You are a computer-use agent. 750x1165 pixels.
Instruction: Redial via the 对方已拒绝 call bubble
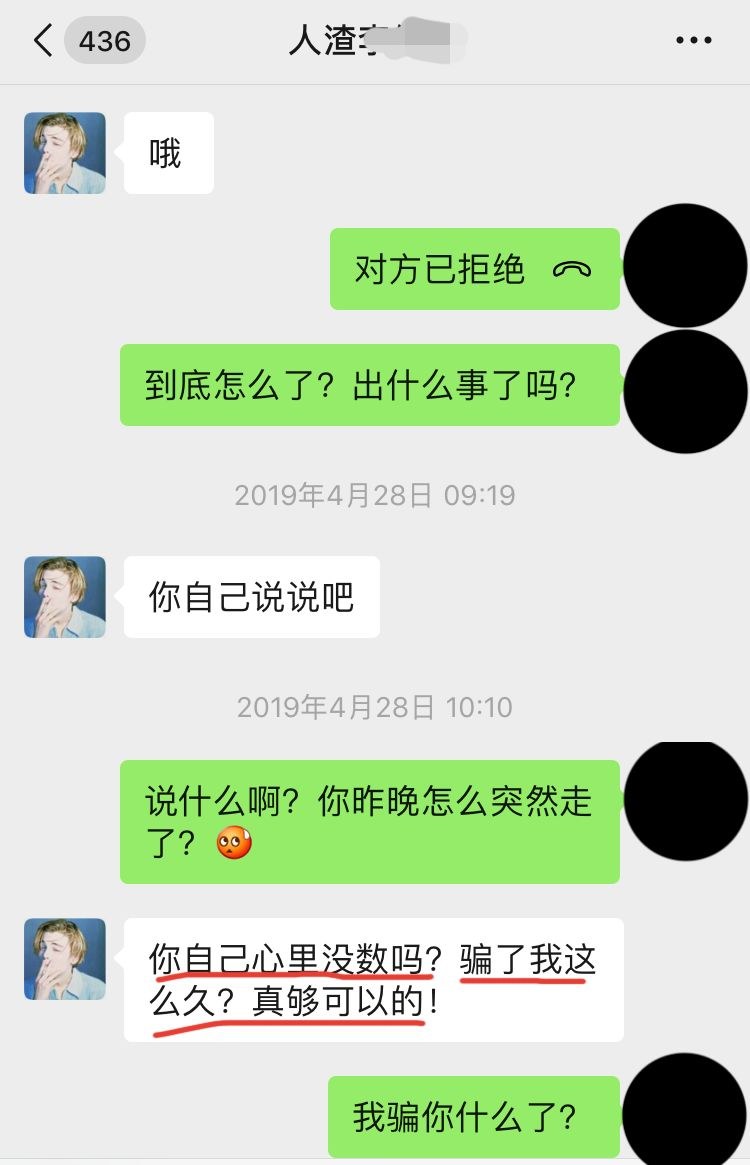point(475,269)
